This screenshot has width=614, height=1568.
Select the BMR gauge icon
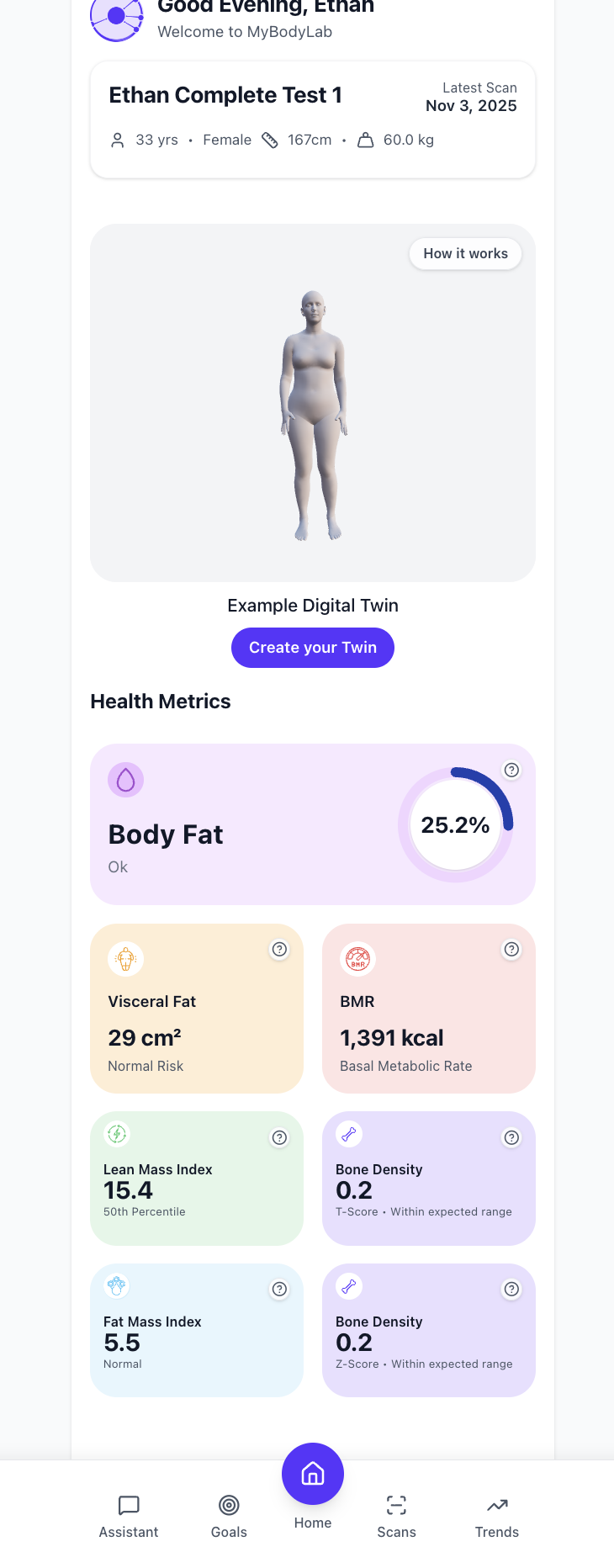tap(357, 958)
